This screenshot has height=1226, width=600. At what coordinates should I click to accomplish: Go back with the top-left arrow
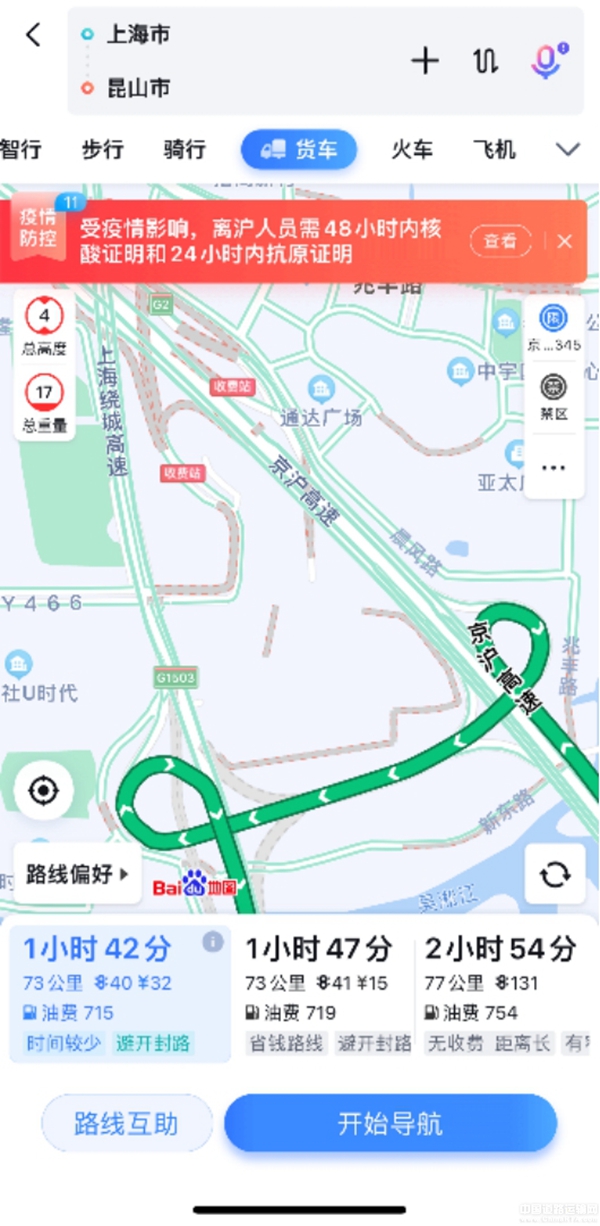(x=34, y=35)
